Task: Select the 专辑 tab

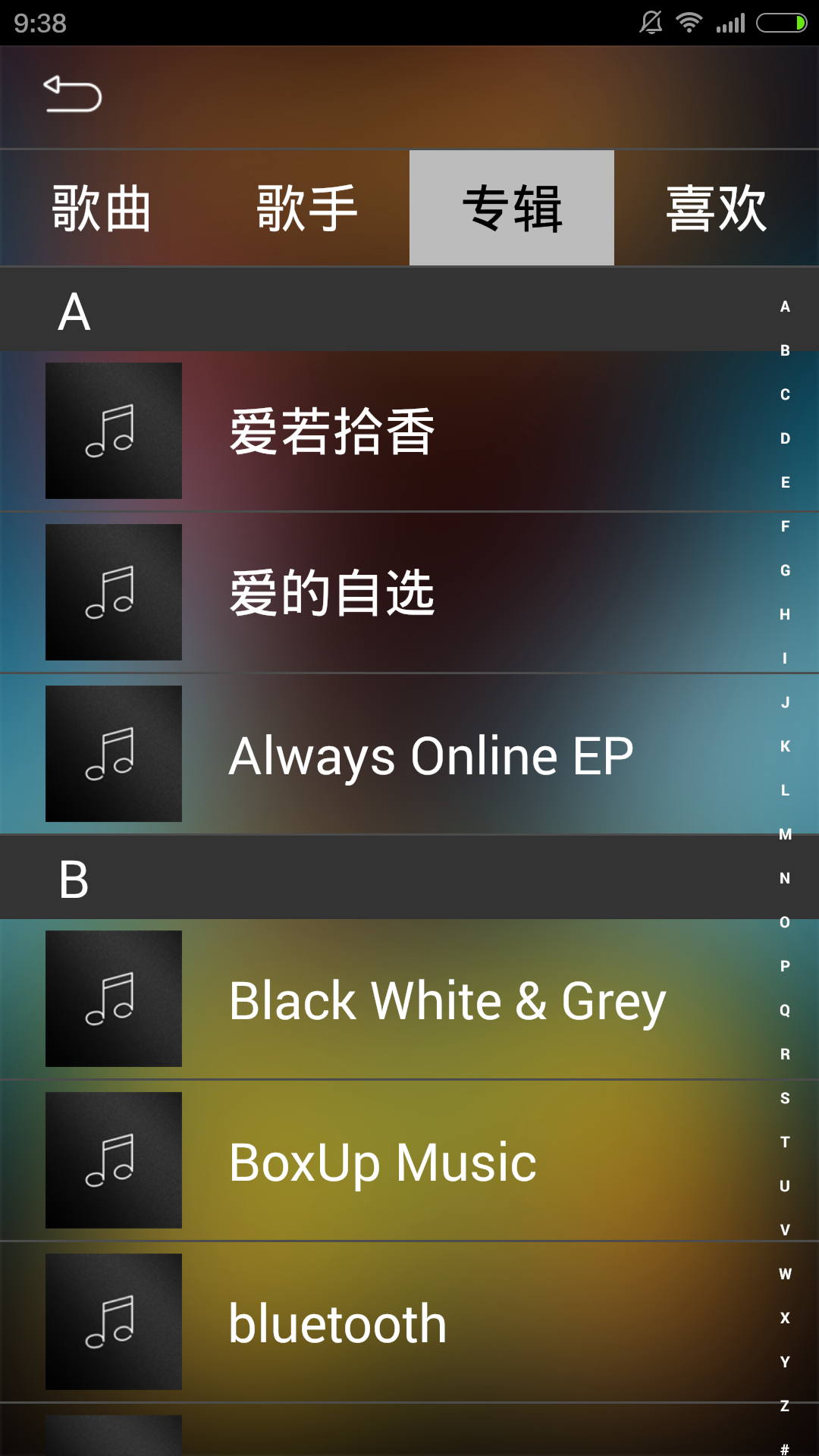Action: pos(512,208)
